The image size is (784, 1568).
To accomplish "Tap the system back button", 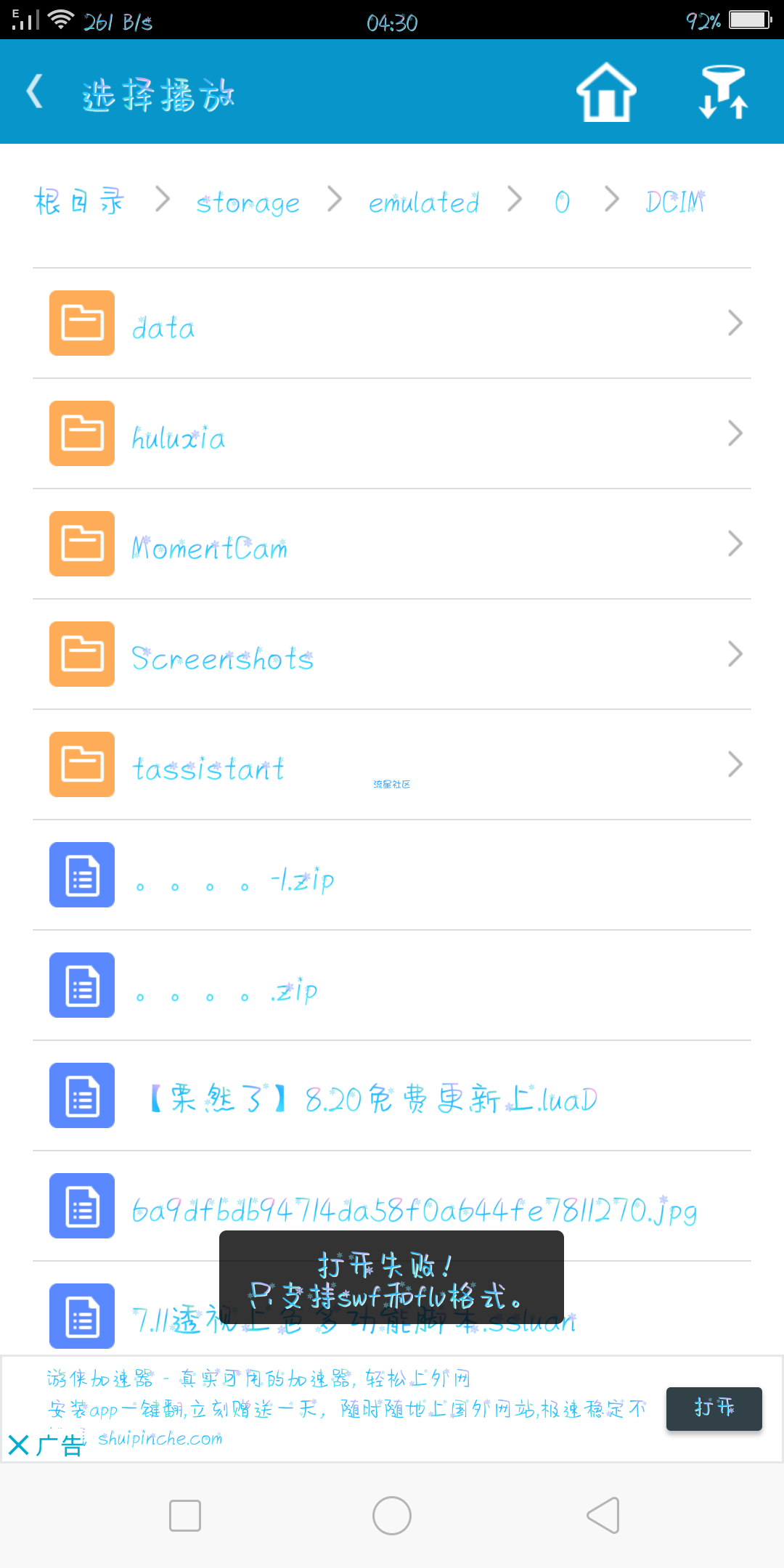I will click(x=603, y=1515).
